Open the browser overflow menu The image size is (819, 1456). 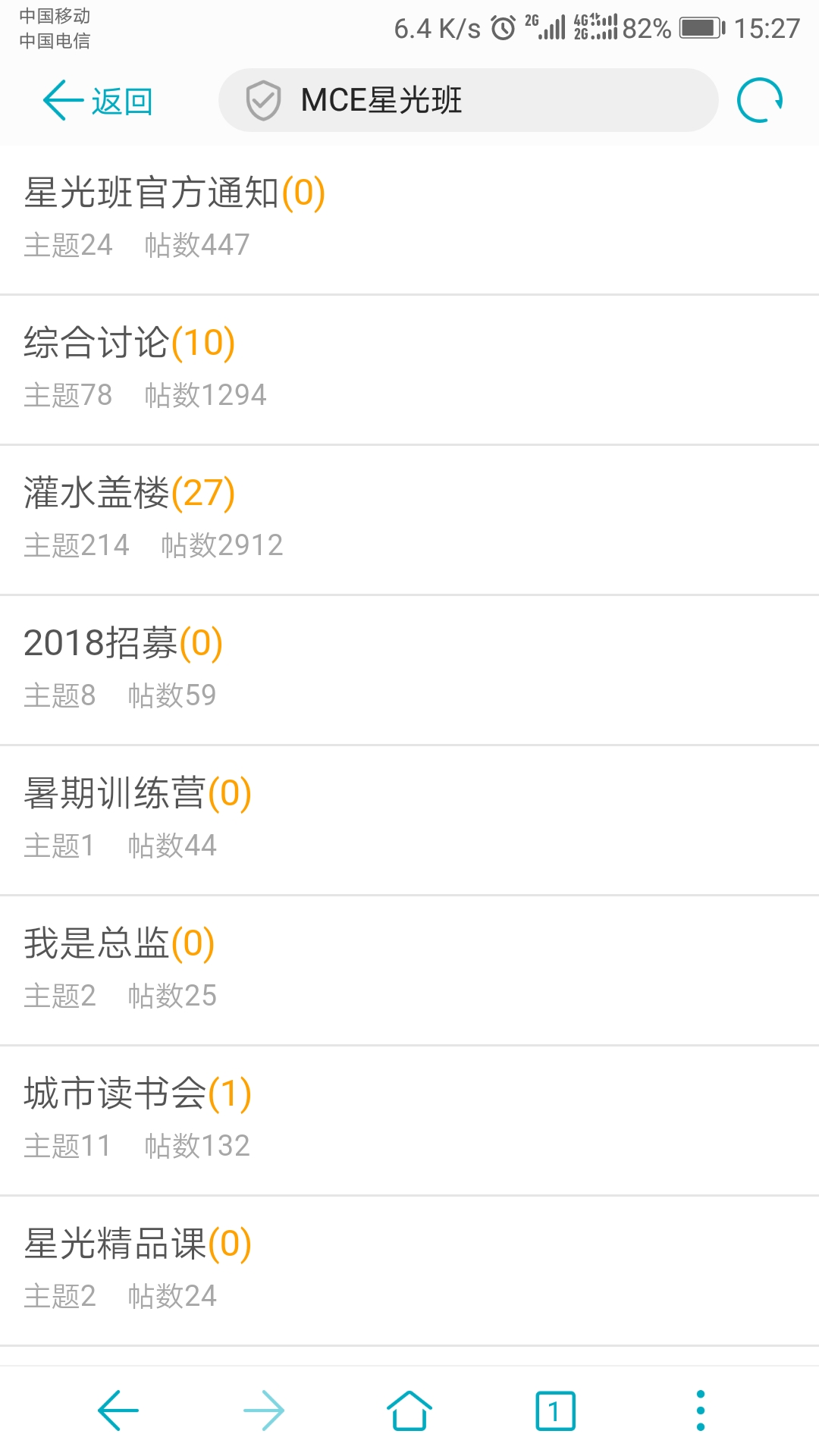click(x=701, y=1410)
